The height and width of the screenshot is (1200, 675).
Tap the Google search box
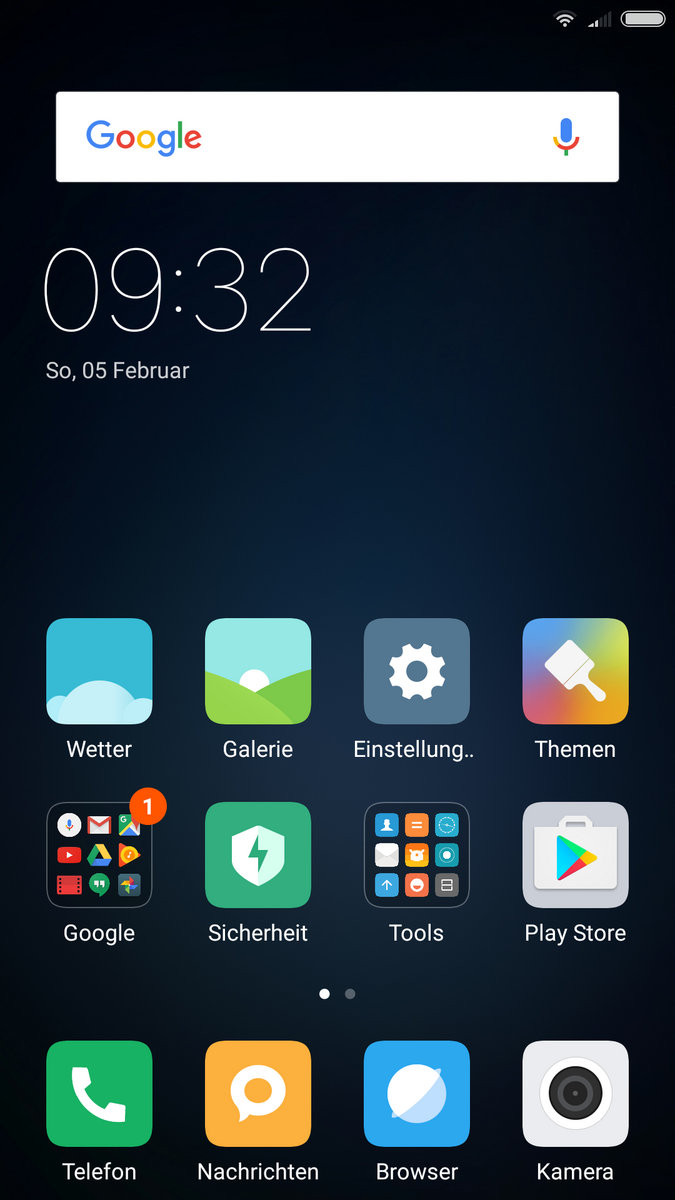[x=337, y=137]
